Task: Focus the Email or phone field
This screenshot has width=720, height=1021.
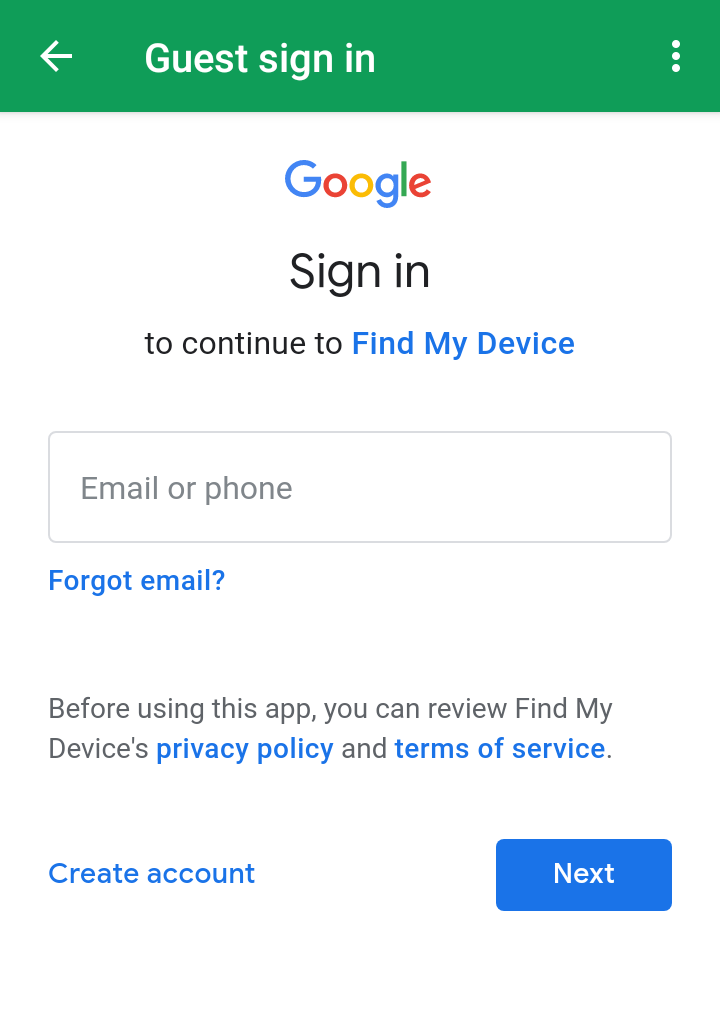Action: pyautogui.click(x=360, y=487)
